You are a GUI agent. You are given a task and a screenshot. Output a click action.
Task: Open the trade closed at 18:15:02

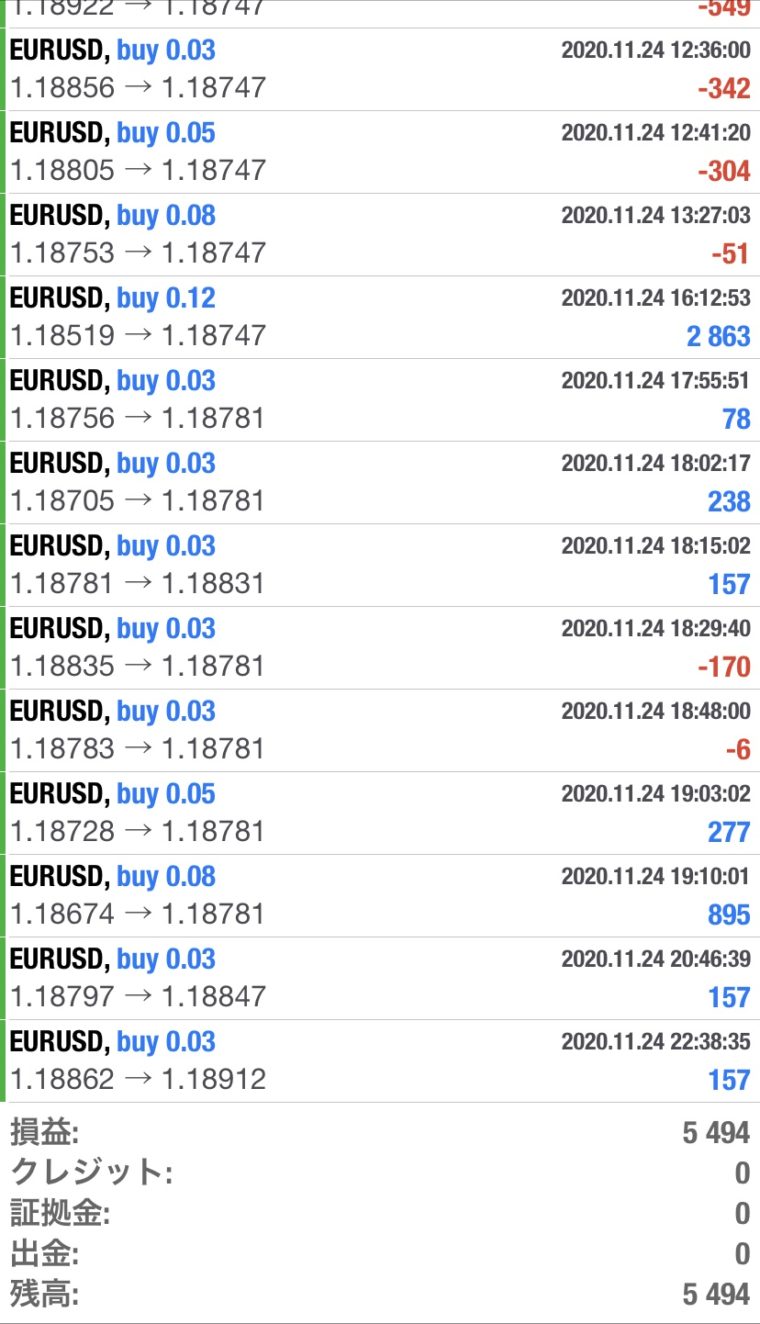click(x=380, y=566)
